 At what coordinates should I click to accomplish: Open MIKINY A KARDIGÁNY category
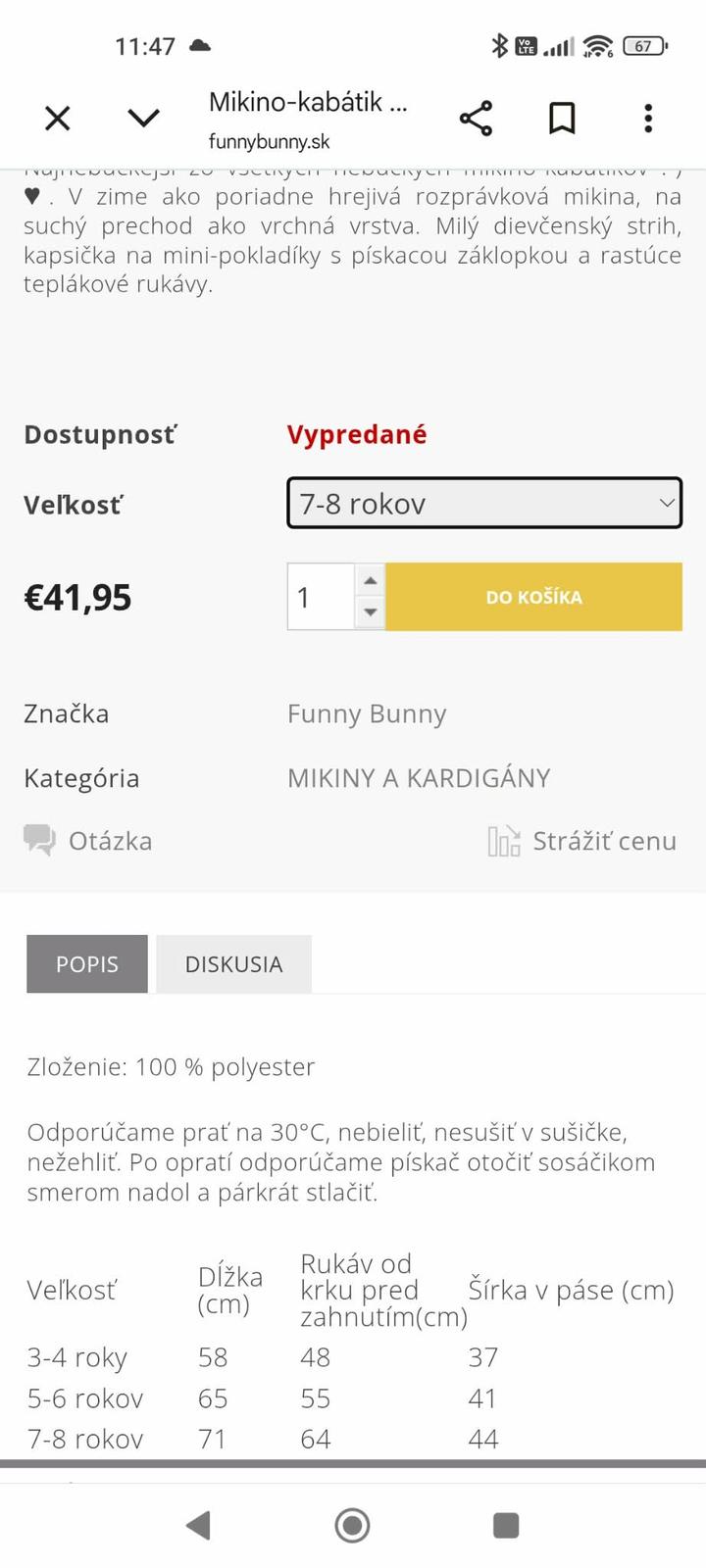click(x=419, y=778)
